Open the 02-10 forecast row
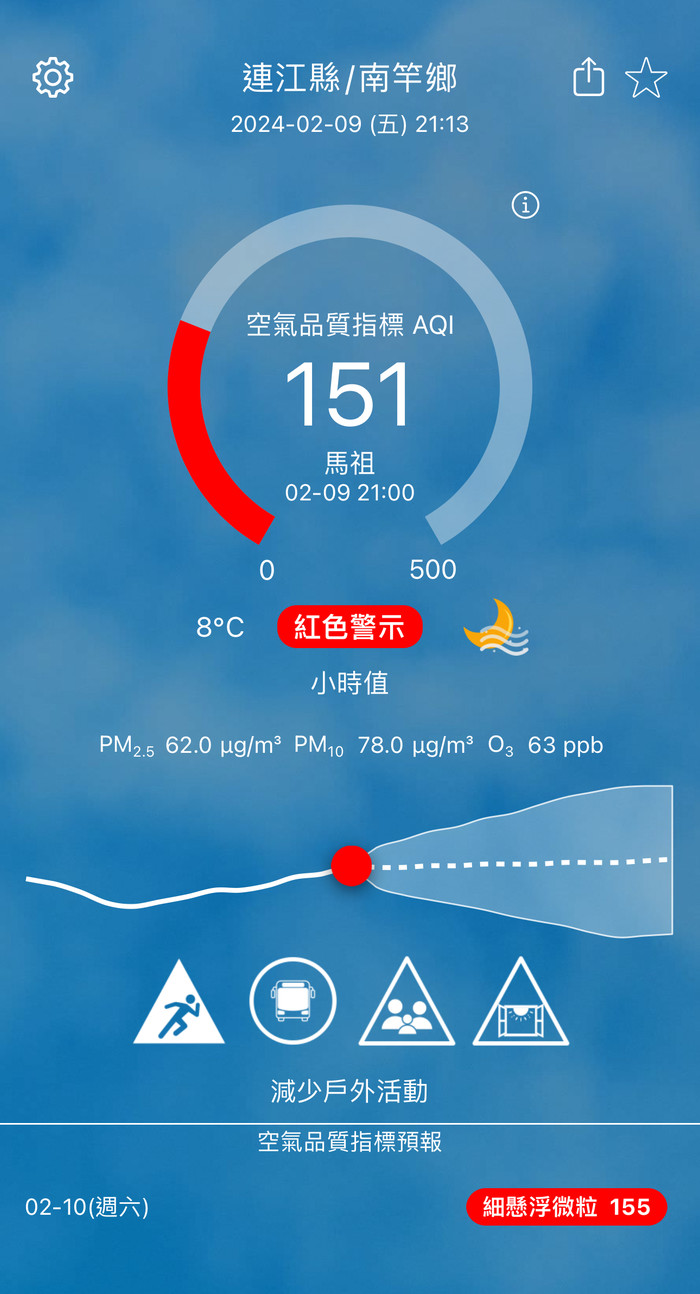Image resolution: width=700 pixels, height=1294 pixels. 350,1207
